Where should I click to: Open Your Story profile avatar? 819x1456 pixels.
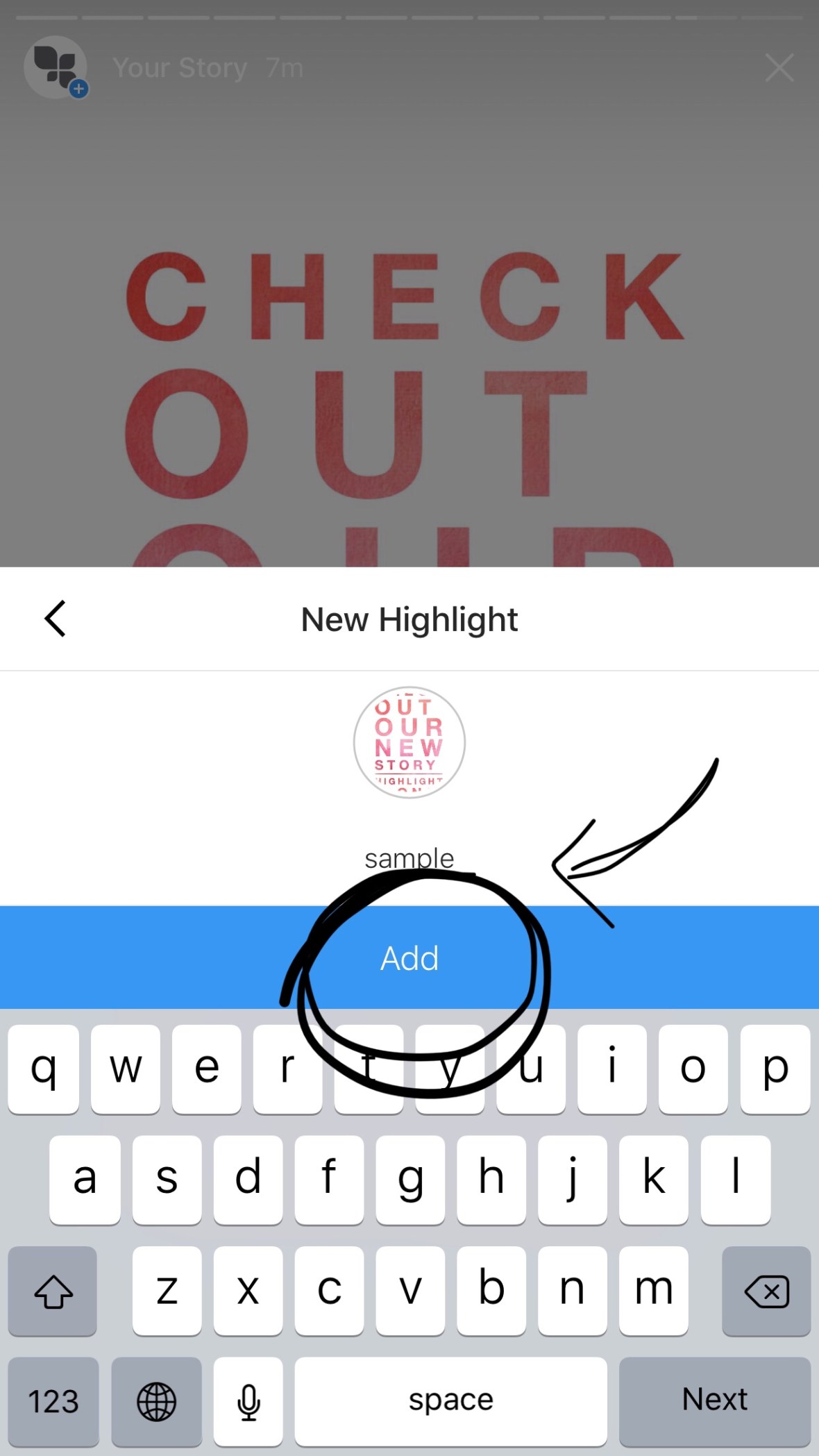[56, 67]
